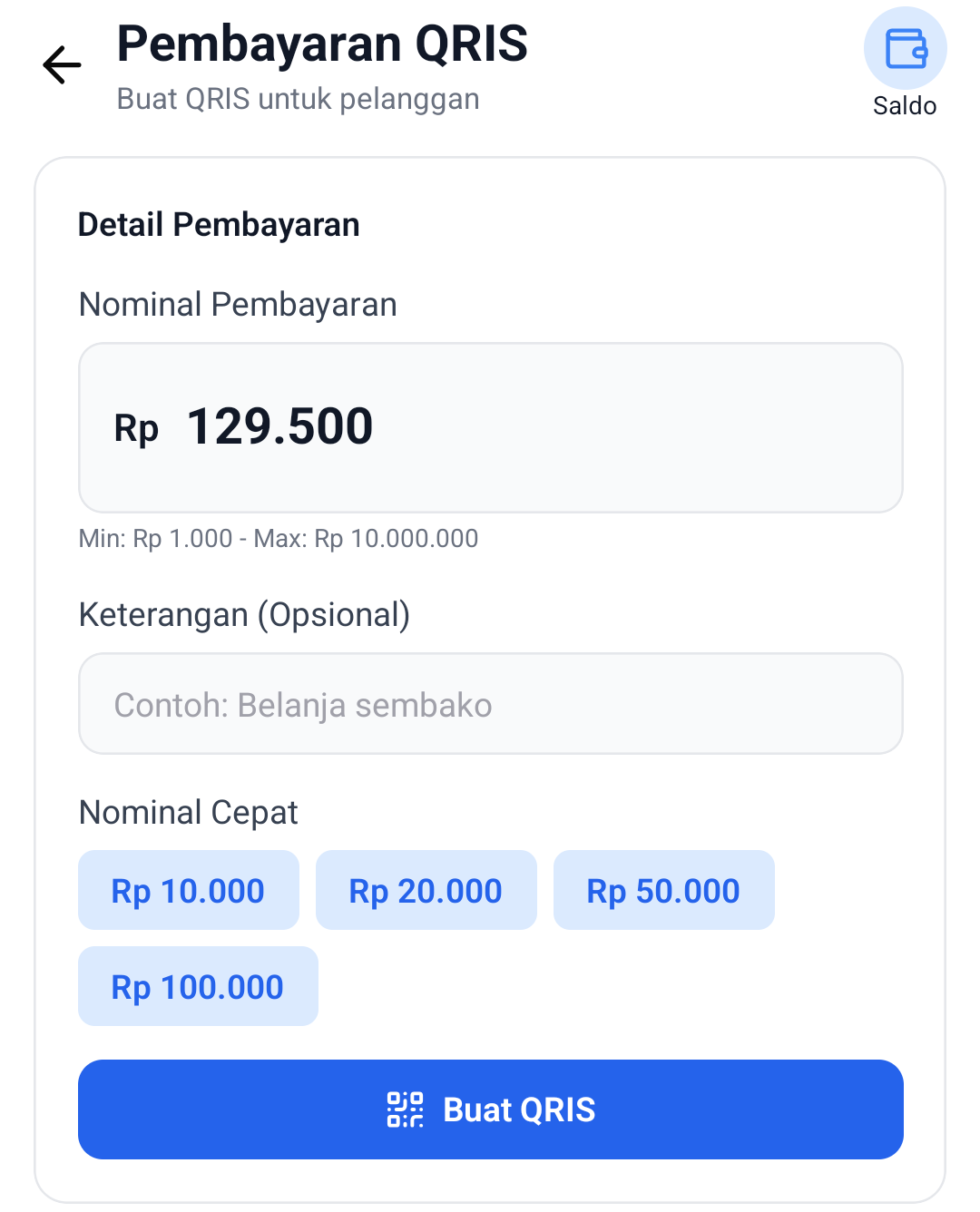980x1212 pixels.
Task: Click the Keterangan optional description field
Action: tap(491, 704)
